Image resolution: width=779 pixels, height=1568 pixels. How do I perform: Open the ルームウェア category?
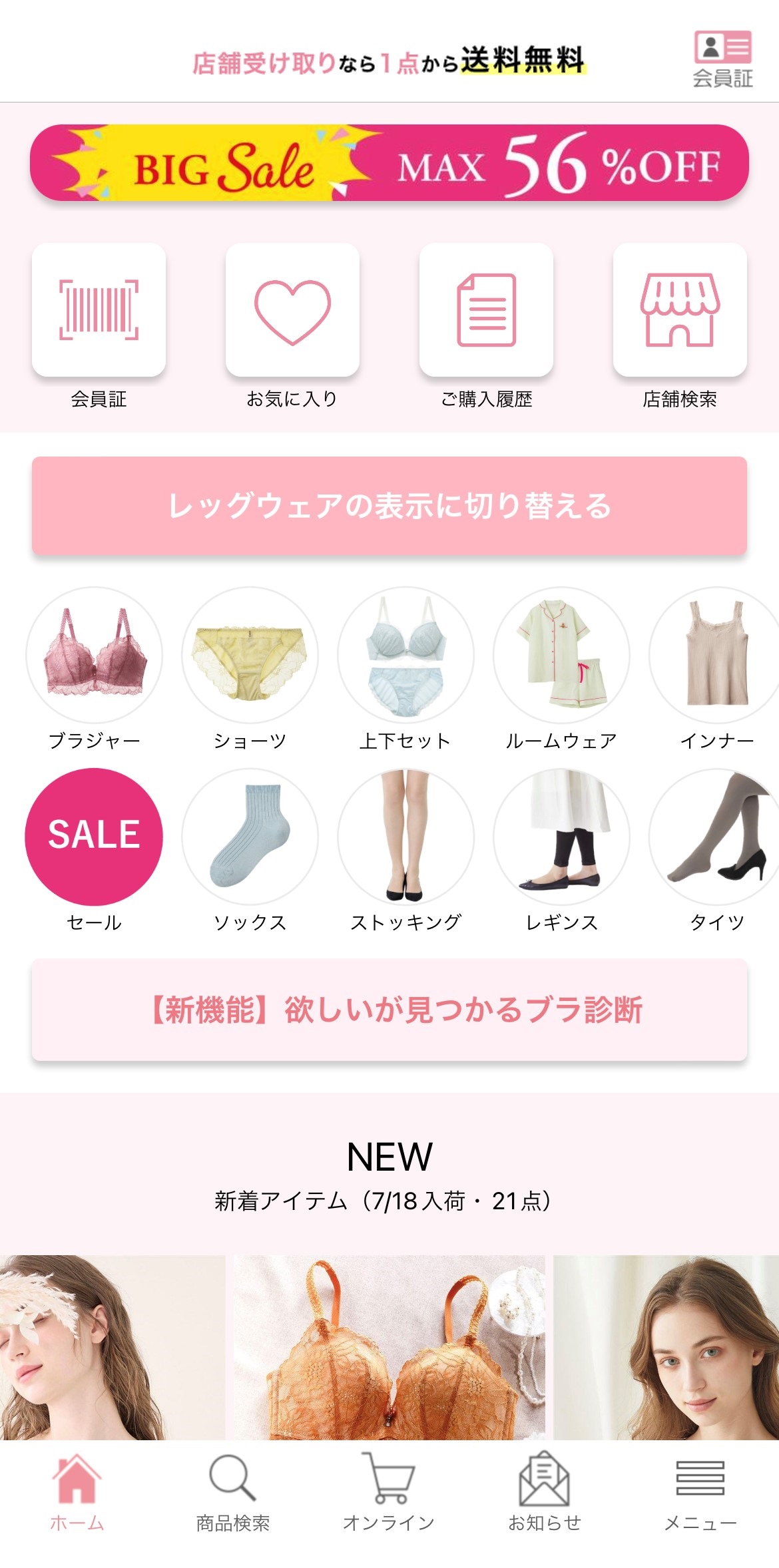tap(561, 655)
